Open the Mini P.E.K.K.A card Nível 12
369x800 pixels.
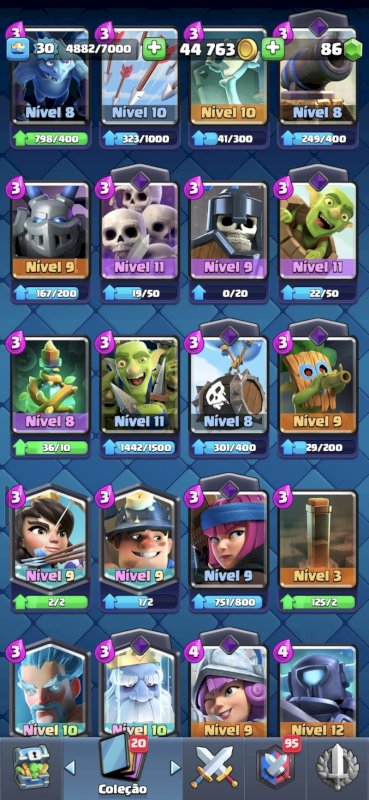tap(317, 691)
